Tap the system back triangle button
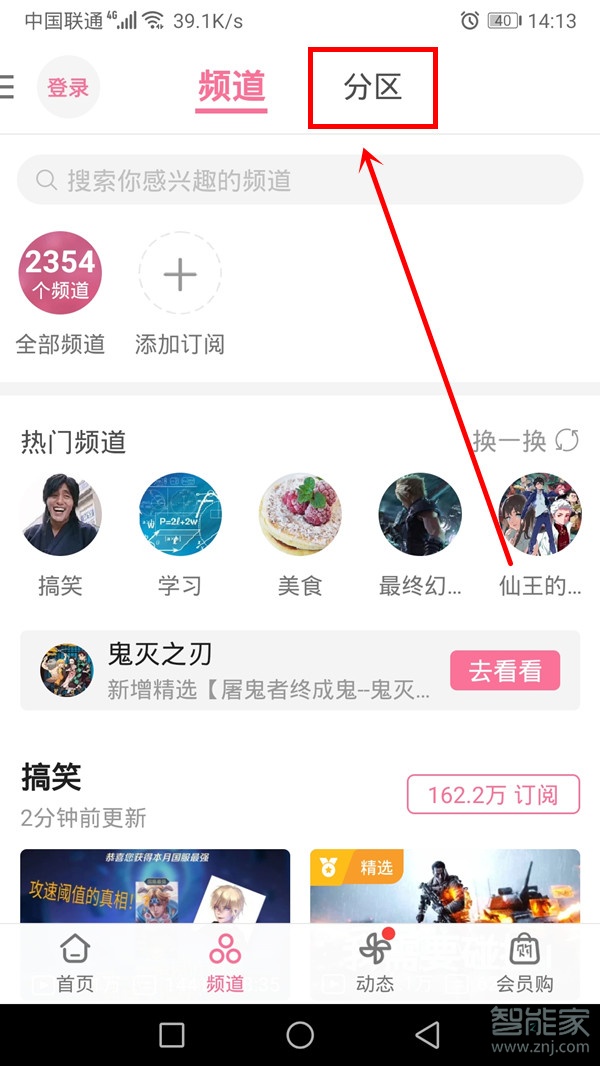 pos(427,1035)
